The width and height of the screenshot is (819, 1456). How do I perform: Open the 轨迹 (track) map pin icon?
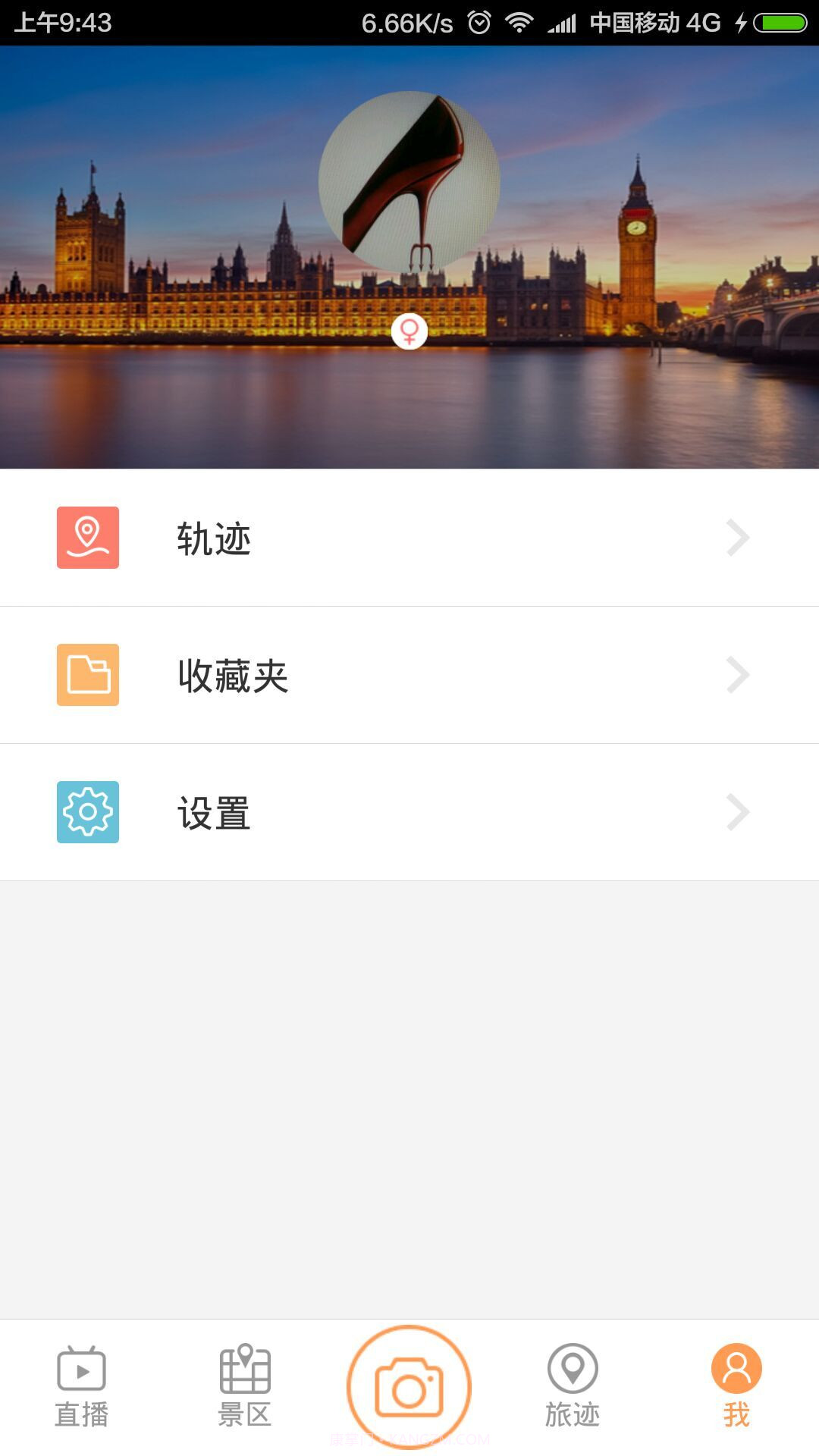point(87,537)
